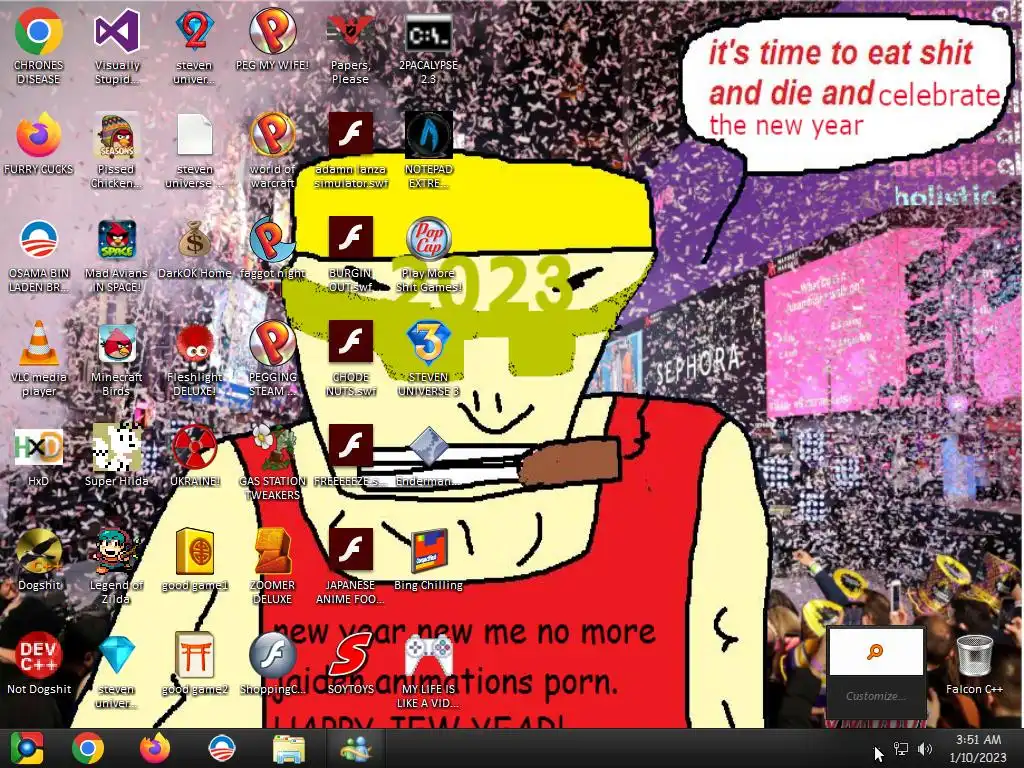Launch the HxD desktop shortcut

tap(38, 448)
